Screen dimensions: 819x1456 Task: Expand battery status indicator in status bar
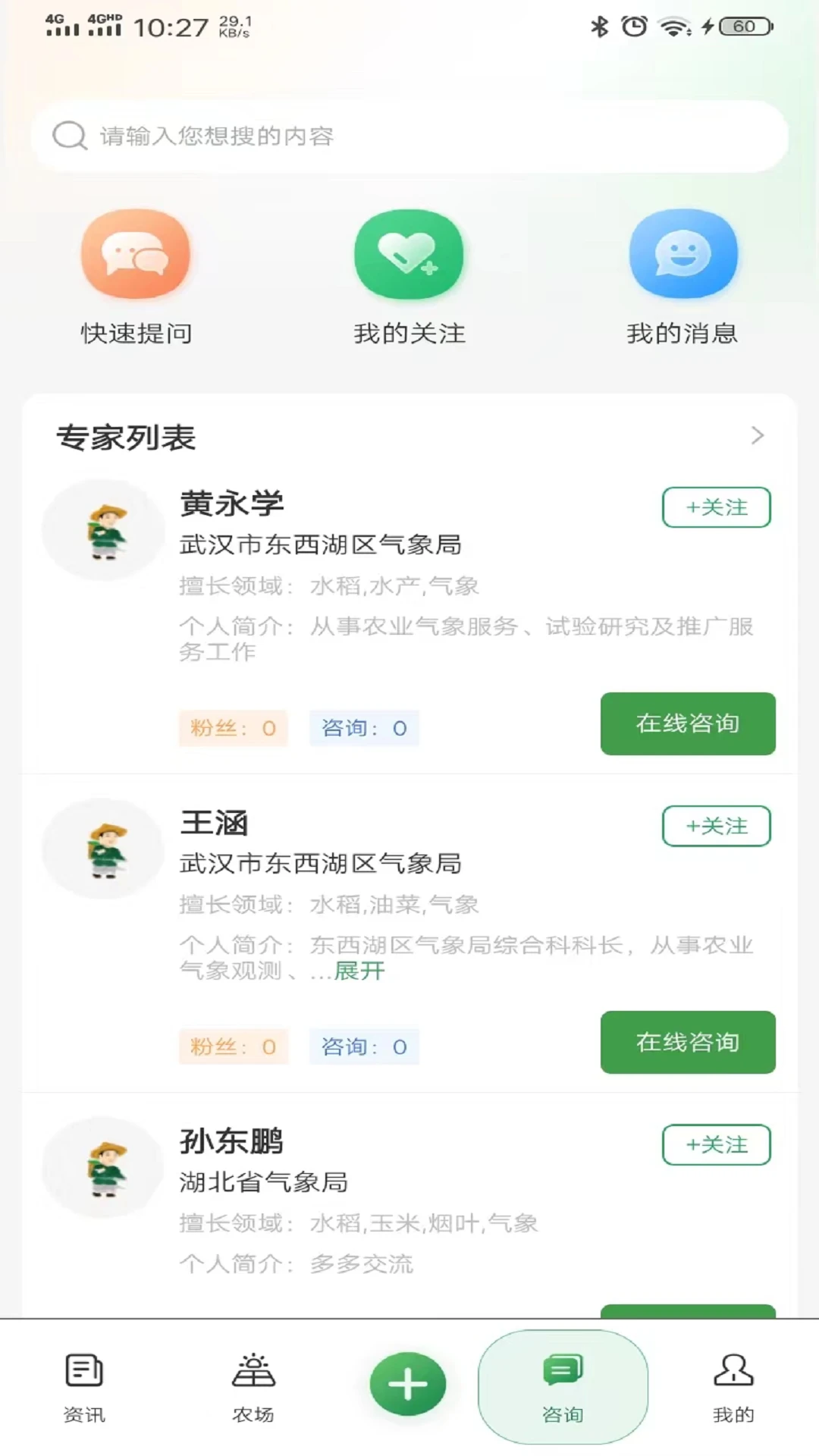tap(745, 25)
